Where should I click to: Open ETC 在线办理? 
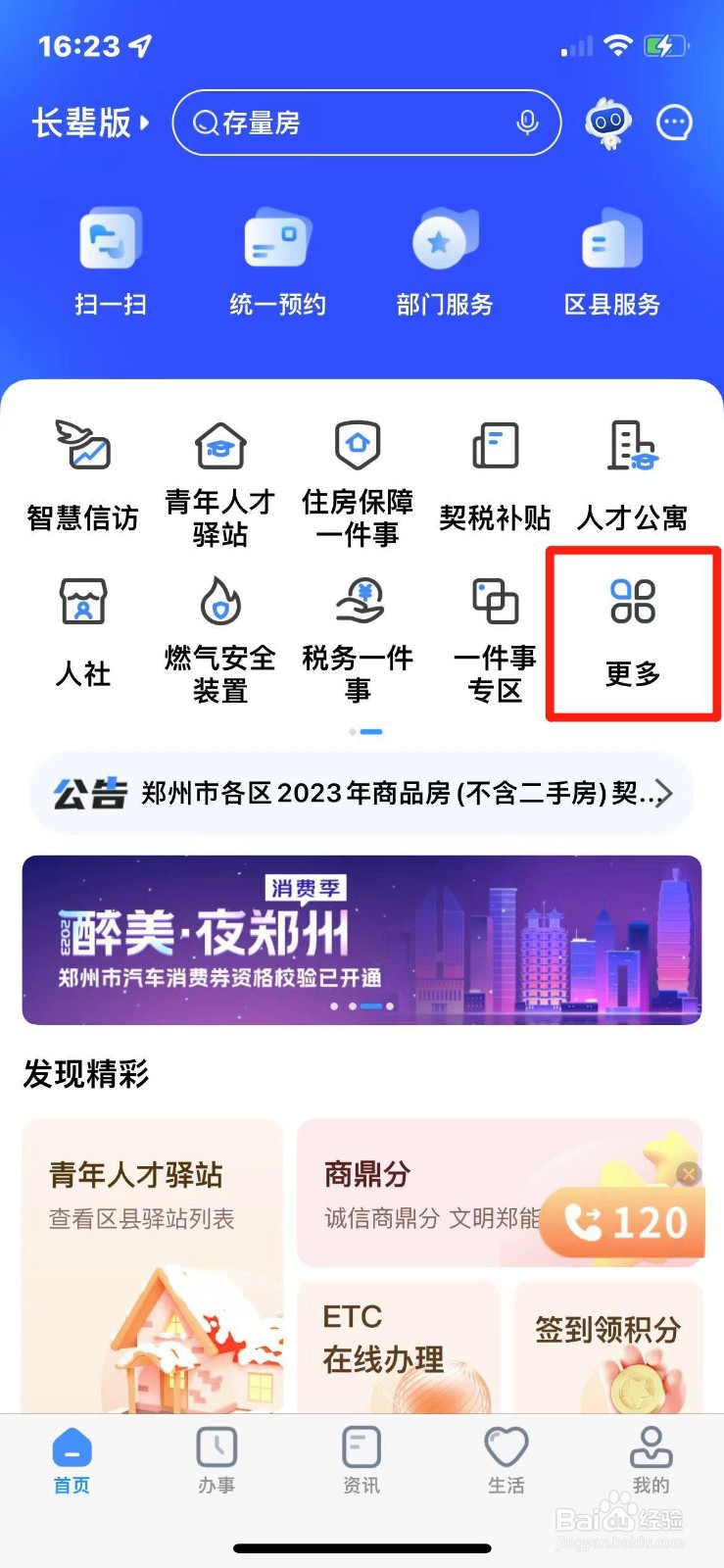[x=397, y=1343]
